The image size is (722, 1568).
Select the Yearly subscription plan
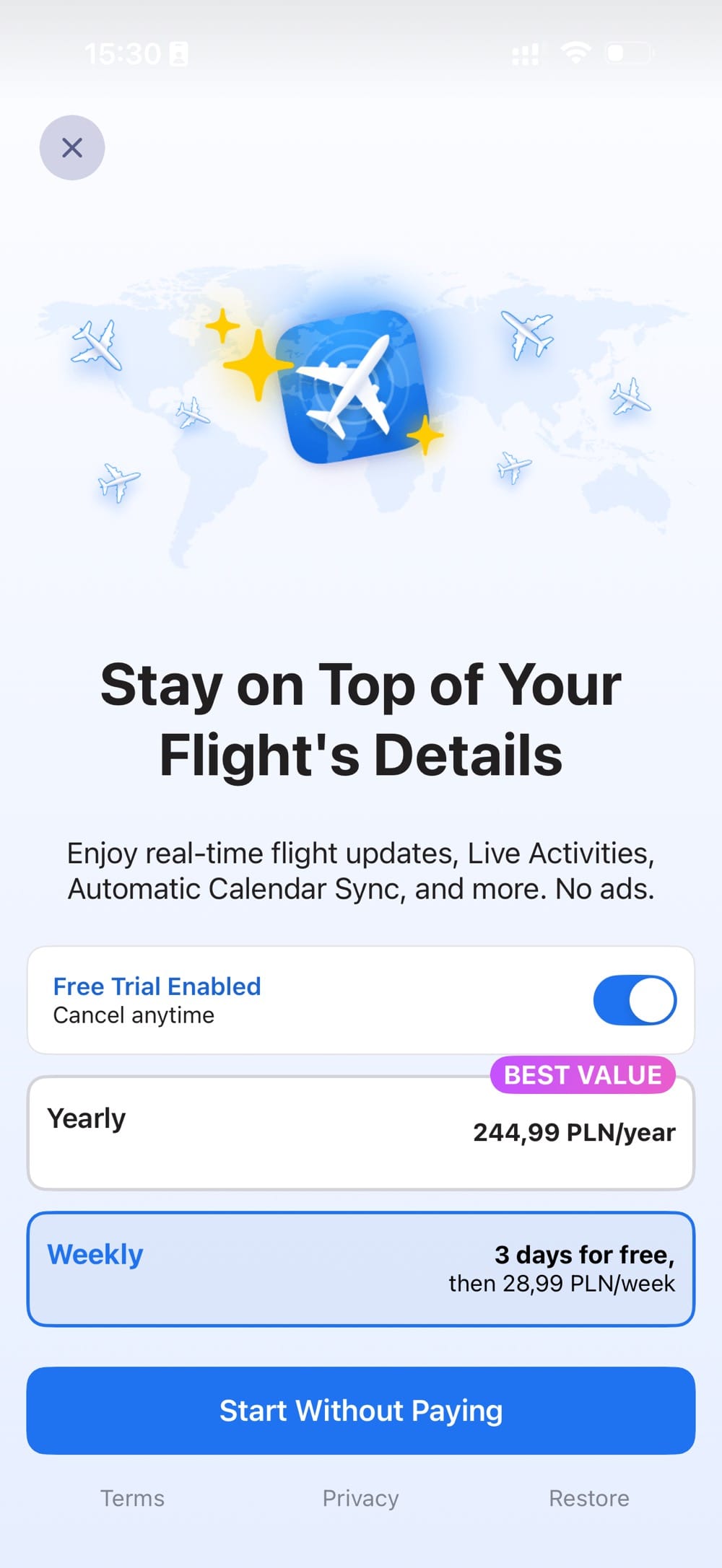(x=361, y=1132)
